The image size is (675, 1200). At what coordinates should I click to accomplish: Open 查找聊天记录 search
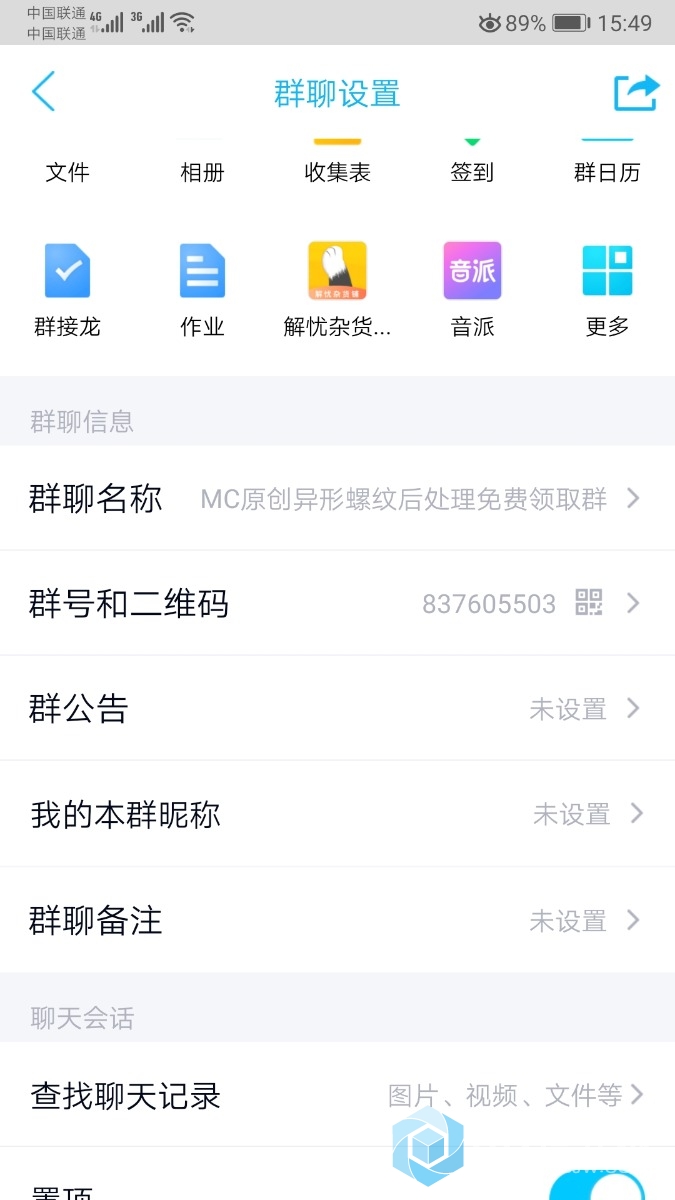[x=337, y=1096]
